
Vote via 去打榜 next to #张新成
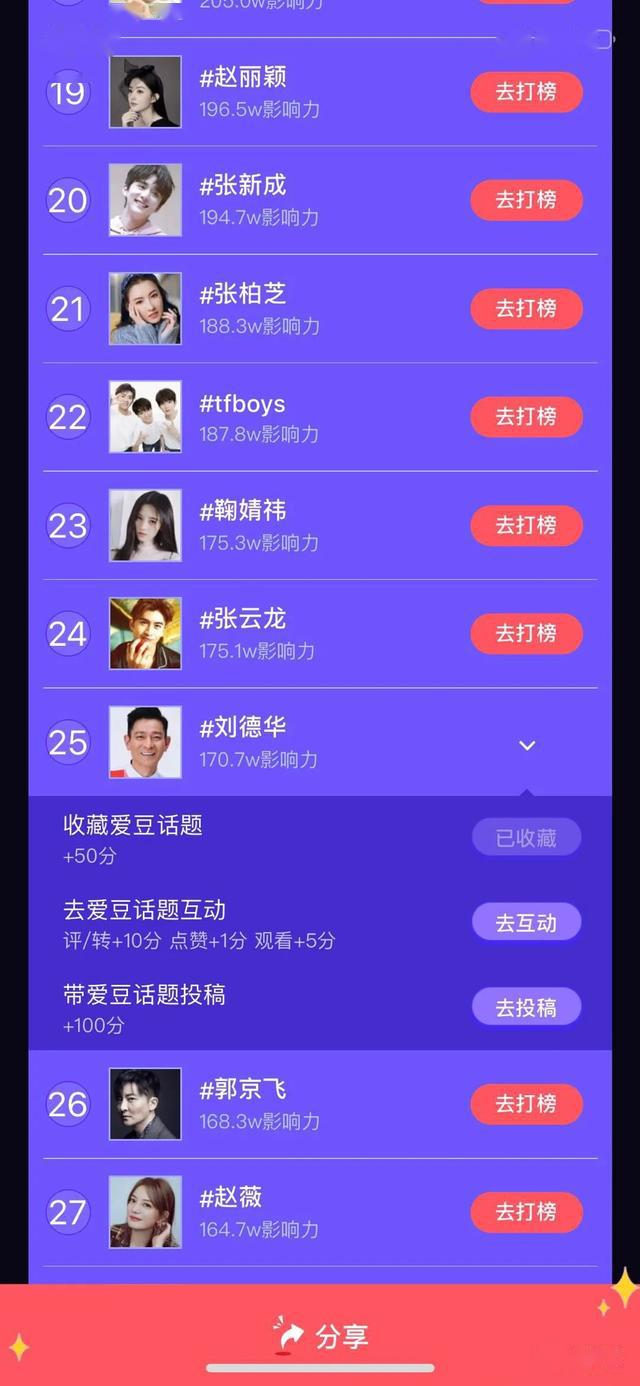[526, 200]
